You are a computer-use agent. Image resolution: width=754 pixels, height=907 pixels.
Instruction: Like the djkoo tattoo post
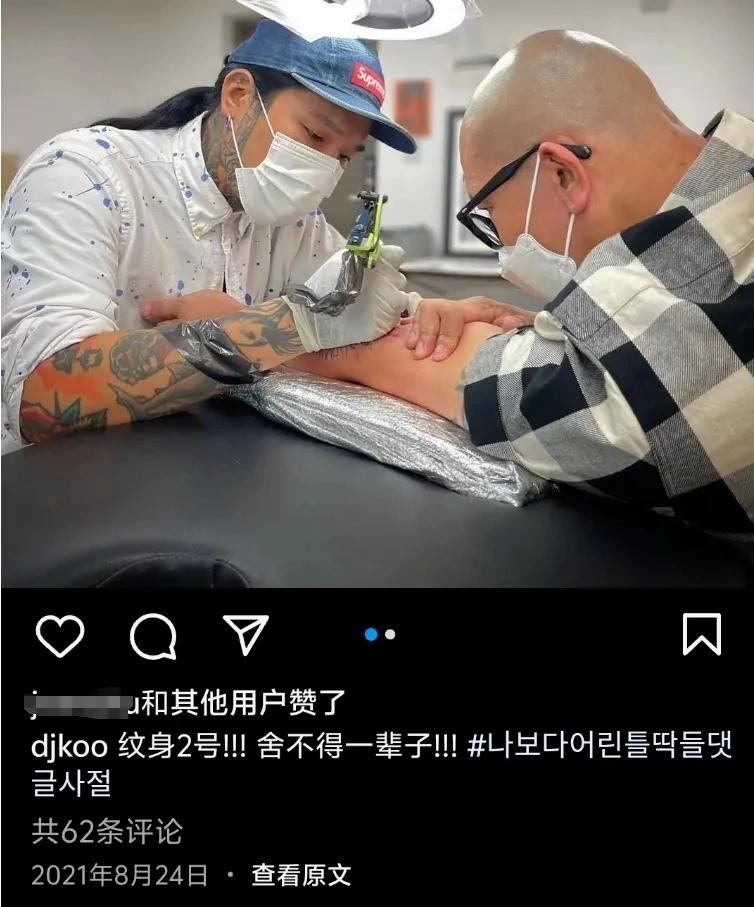pos(60,634)
